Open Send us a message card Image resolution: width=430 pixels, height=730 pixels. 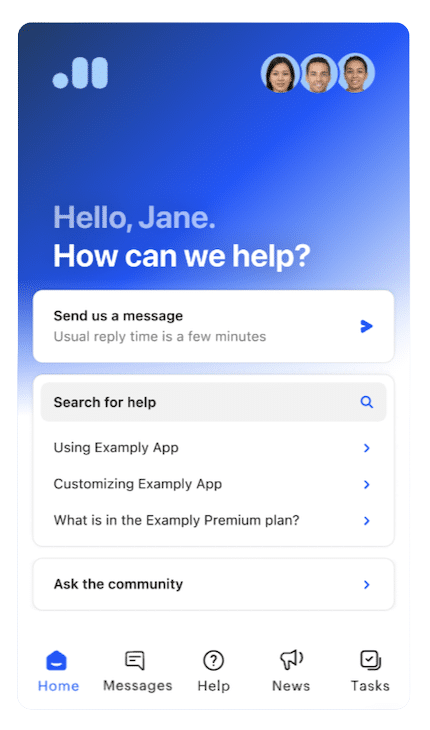coord(214,326)
